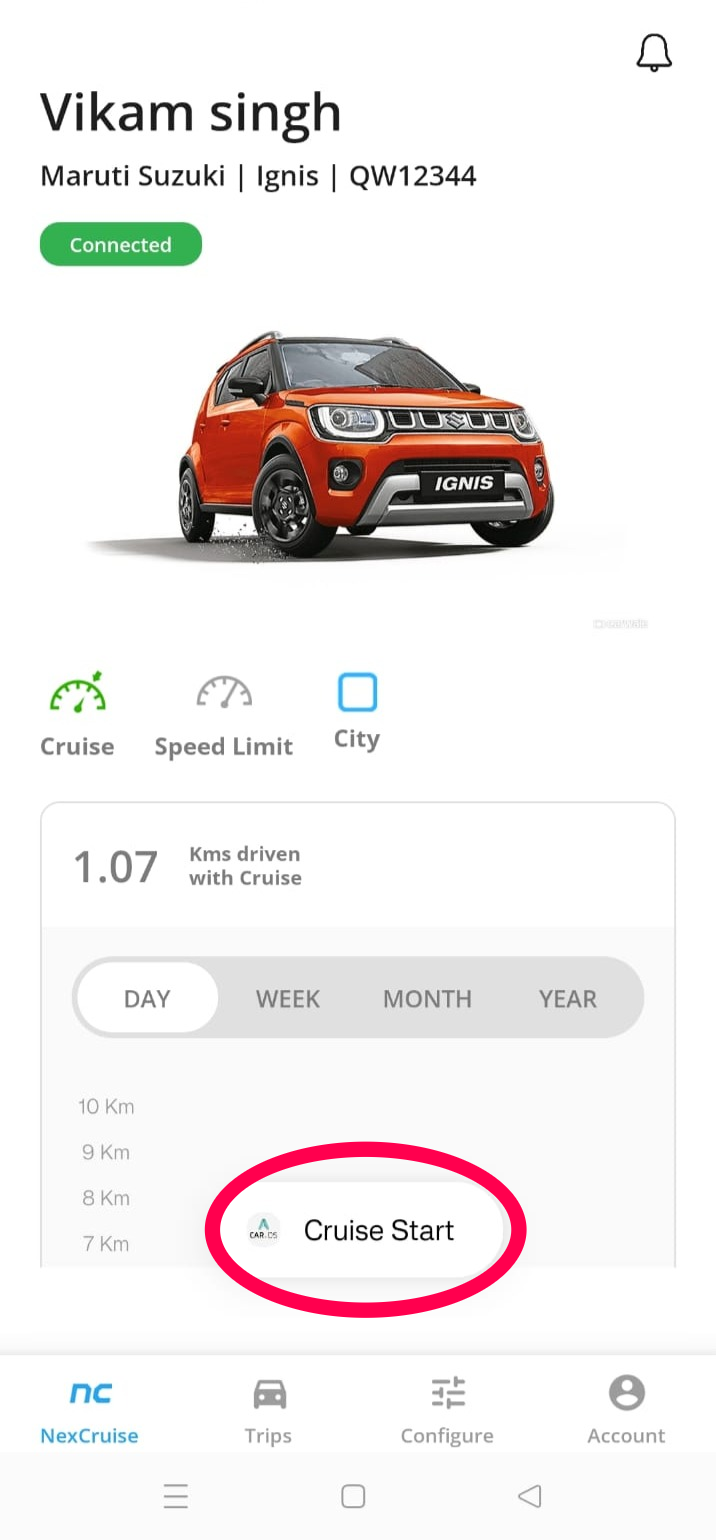Viewport: 716px width, 1540px height.
Task: Switch to the MONTH range
Action: tap(427, 998)
